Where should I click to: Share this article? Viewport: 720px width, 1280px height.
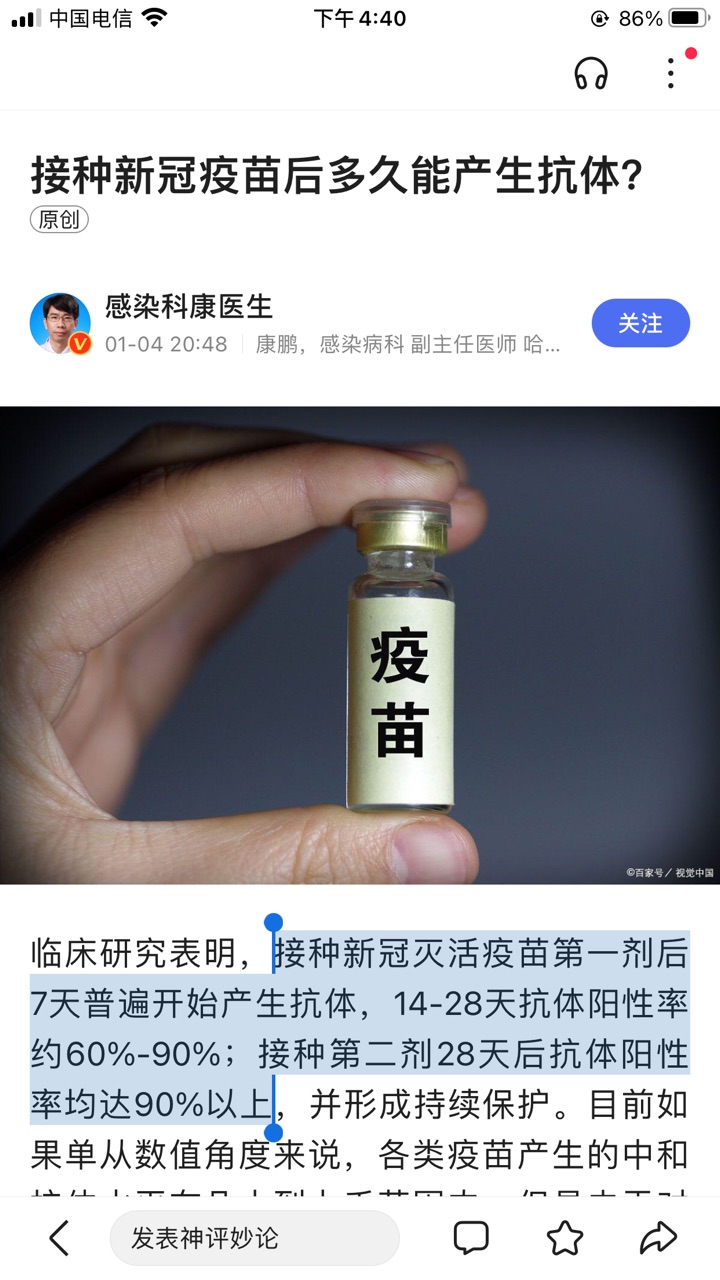tap(658, 1238)
